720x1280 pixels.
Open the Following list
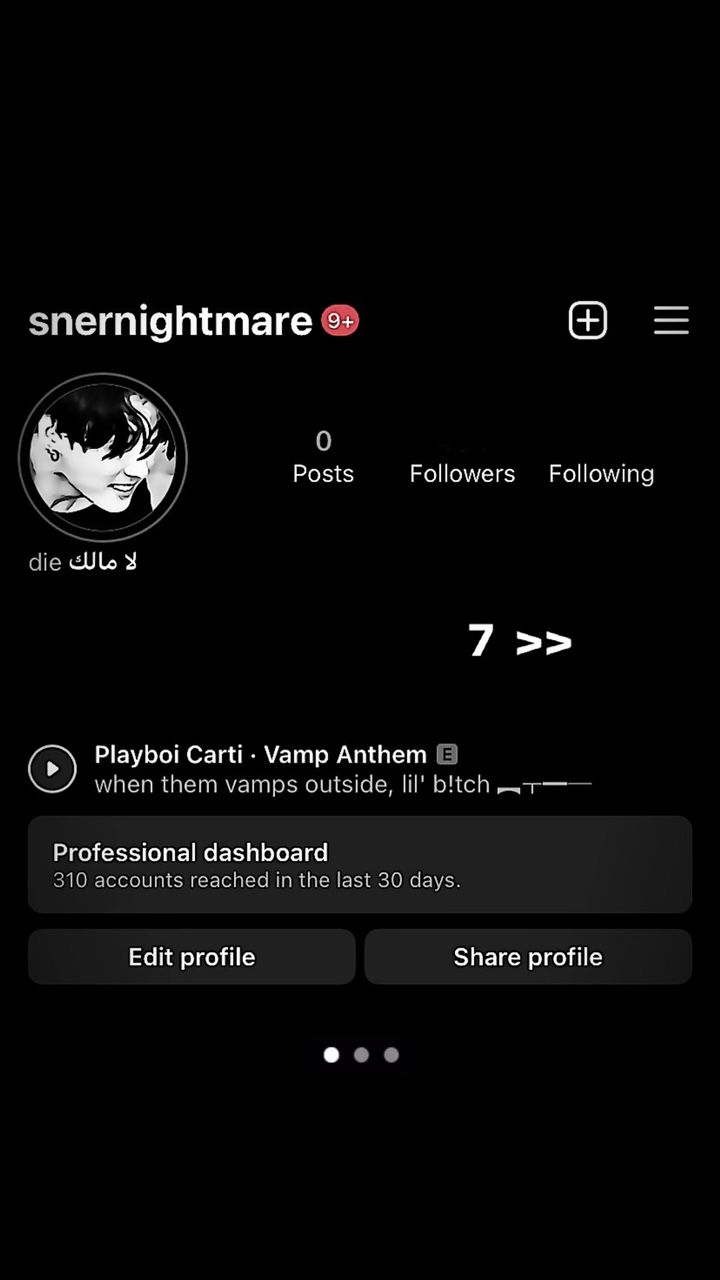click(601, 462)
